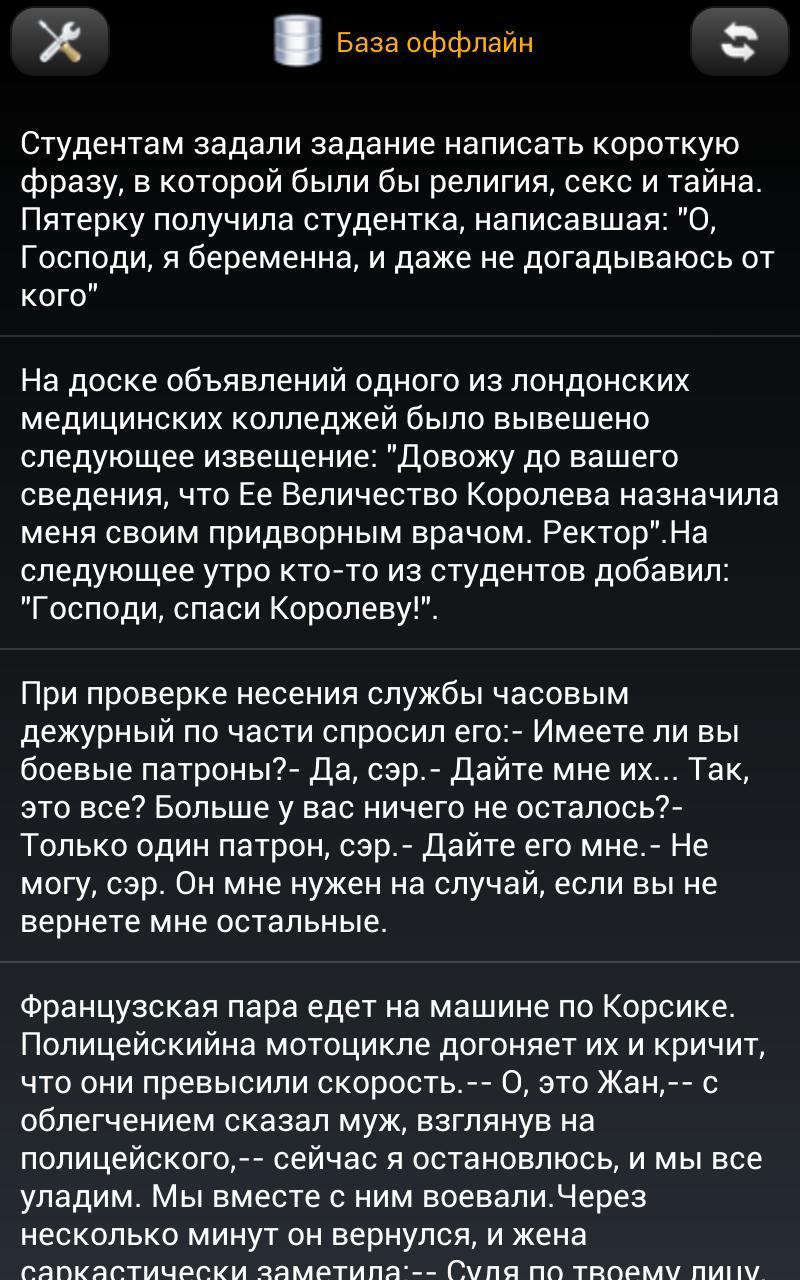Select the joke about боевые патроны
800x1280 pixels.
pyautogui.click(x=400, y=806)
